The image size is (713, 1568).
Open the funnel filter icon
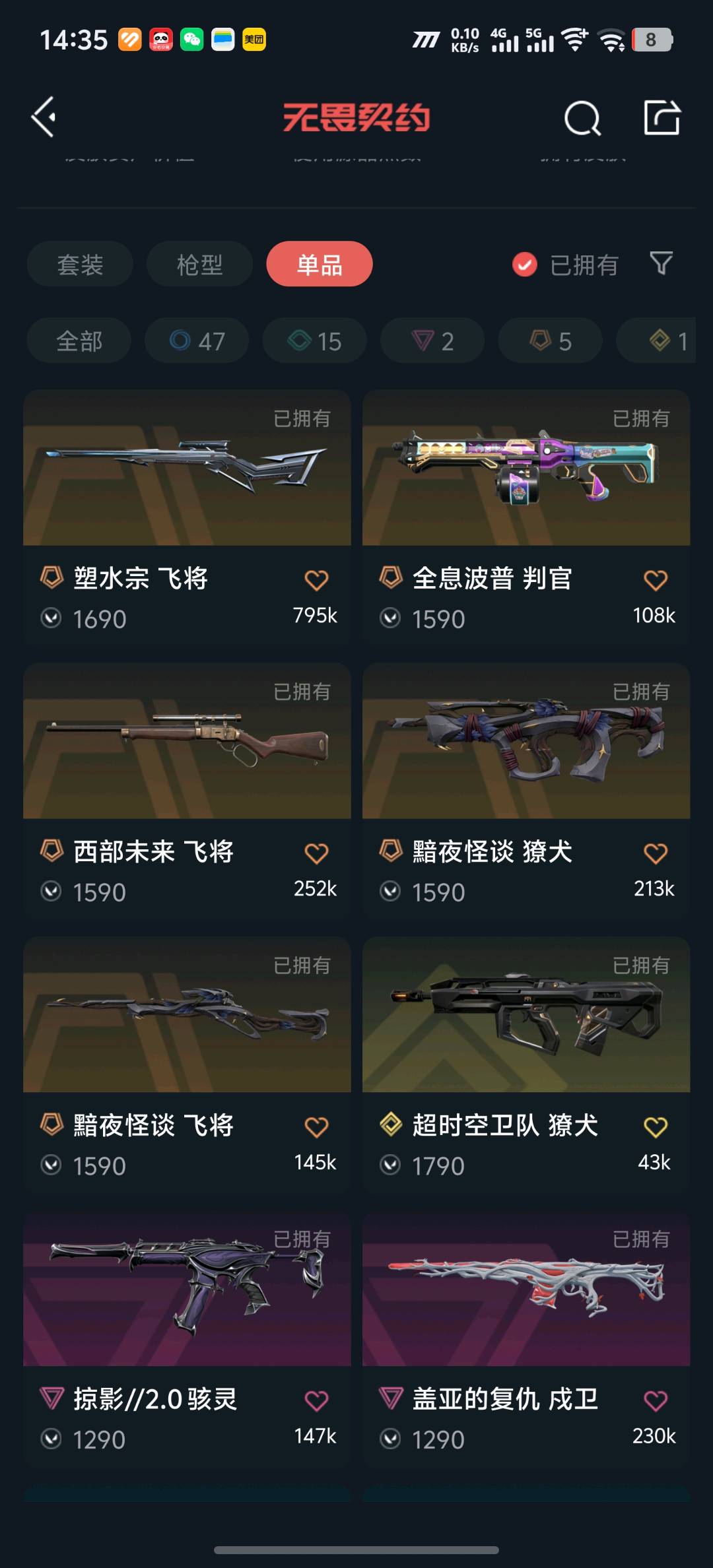coord(662,263)
